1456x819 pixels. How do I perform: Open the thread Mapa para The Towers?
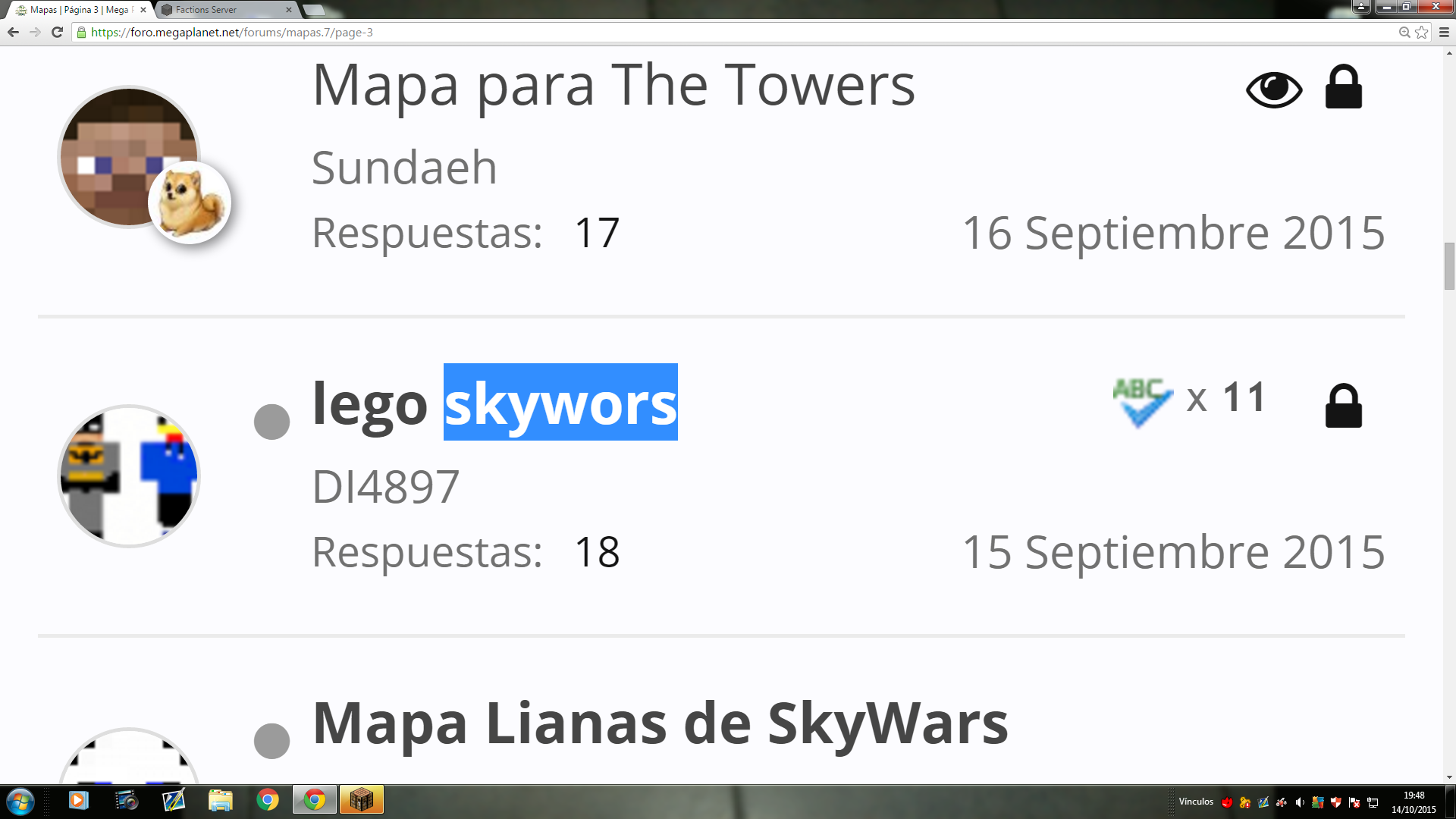tap(613, 86)
